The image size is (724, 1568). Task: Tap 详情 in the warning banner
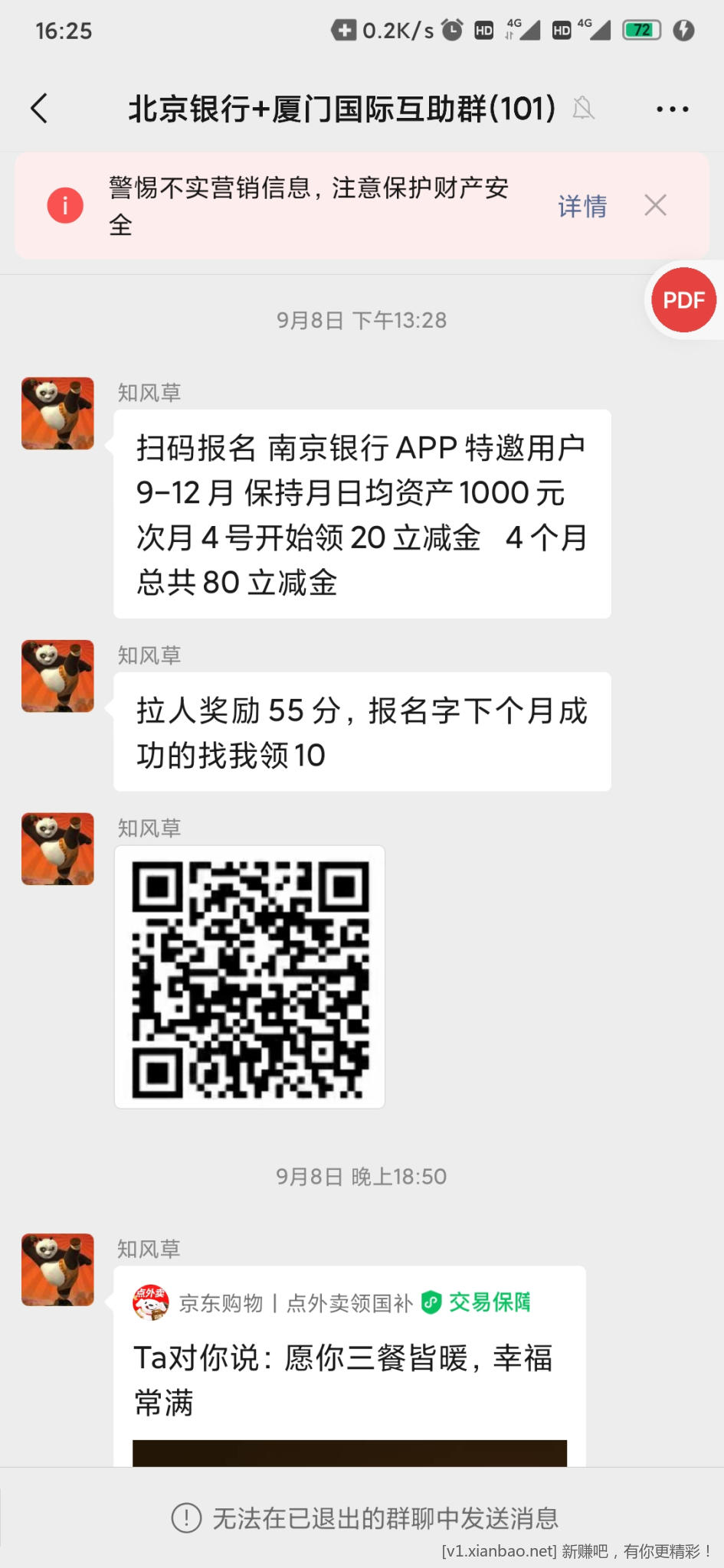(x=582, y=206)
